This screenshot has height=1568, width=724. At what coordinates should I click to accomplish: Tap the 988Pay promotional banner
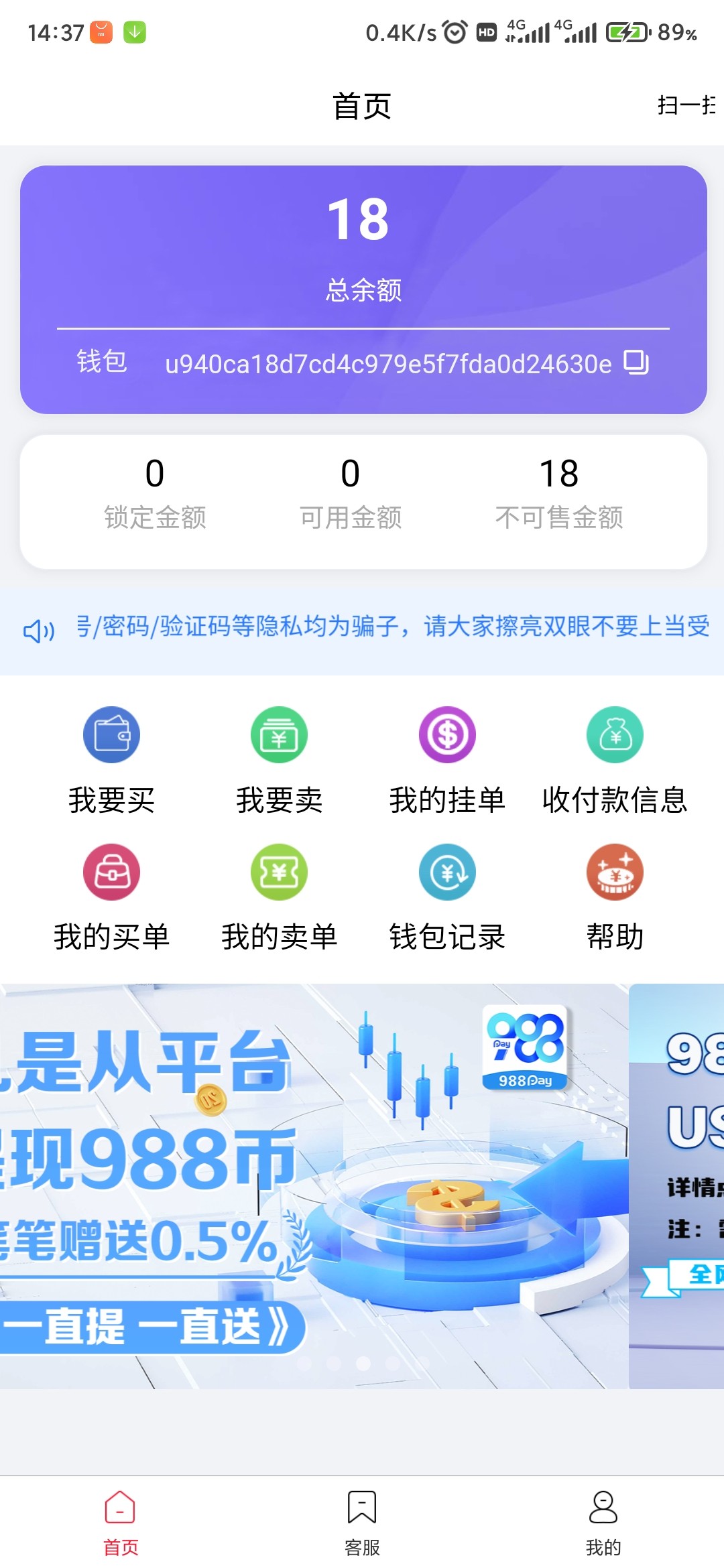point(315,1166)
